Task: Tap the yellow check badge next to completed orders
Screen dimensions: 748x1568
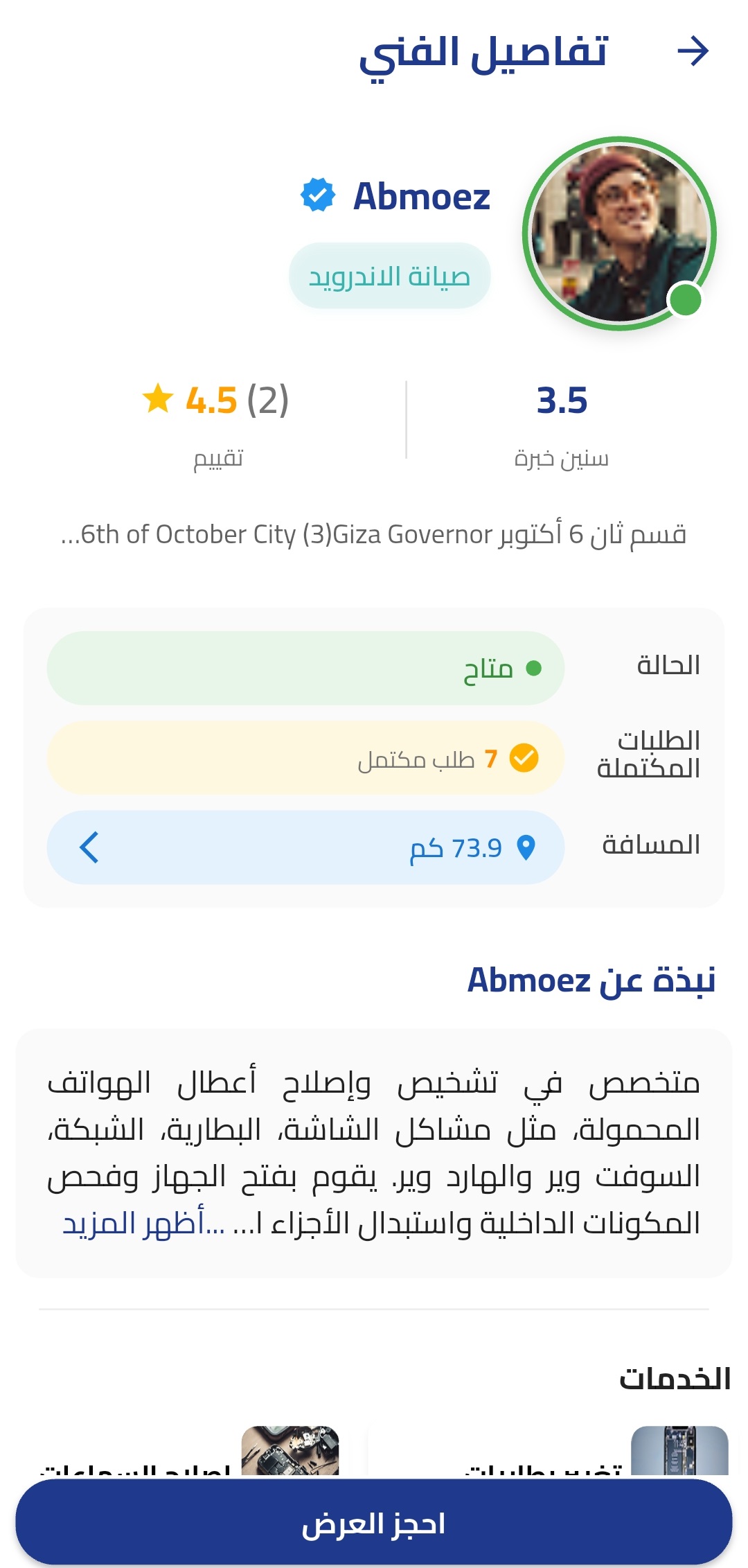Action: [x=522, y=759]
